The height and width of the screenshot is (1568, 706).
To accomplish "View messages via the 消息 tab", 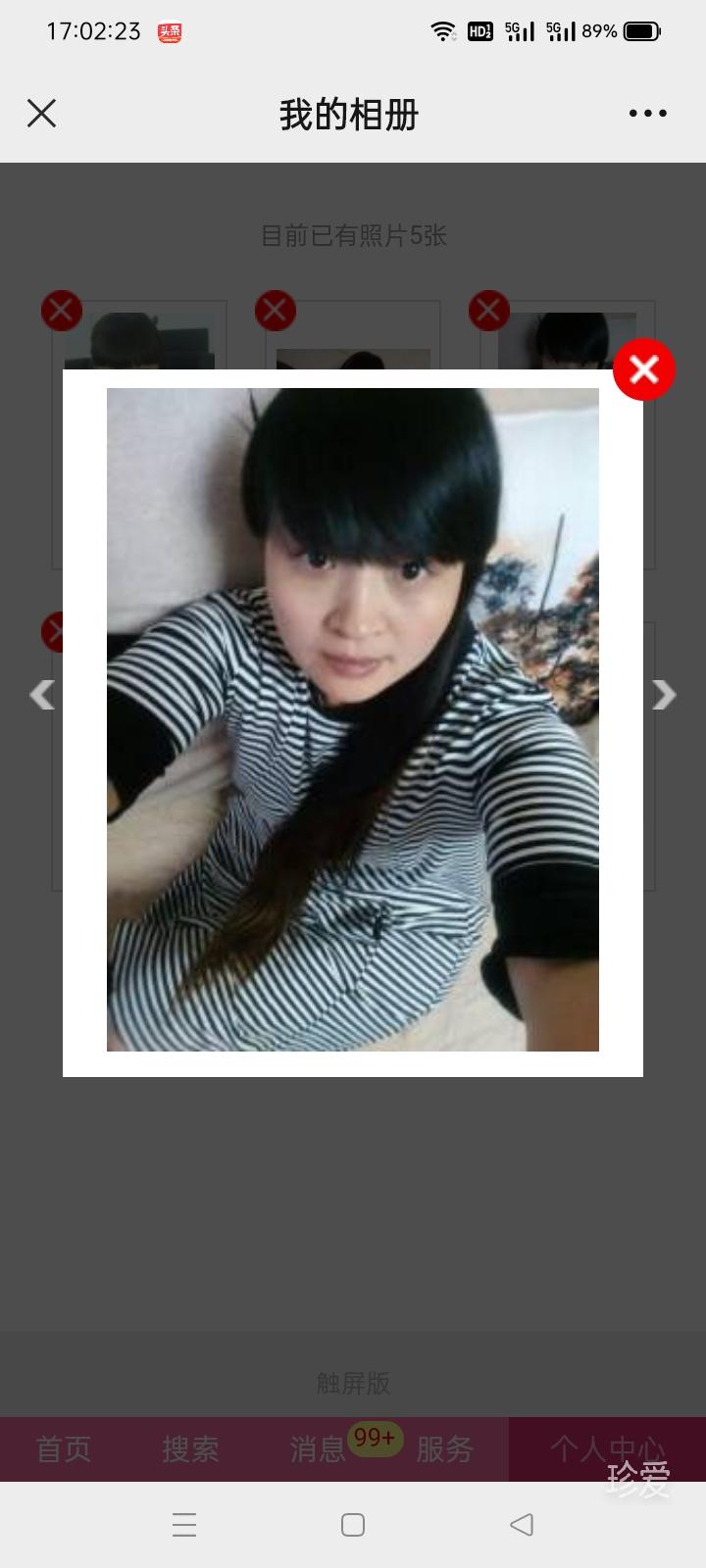I will tap(317, 1448).
